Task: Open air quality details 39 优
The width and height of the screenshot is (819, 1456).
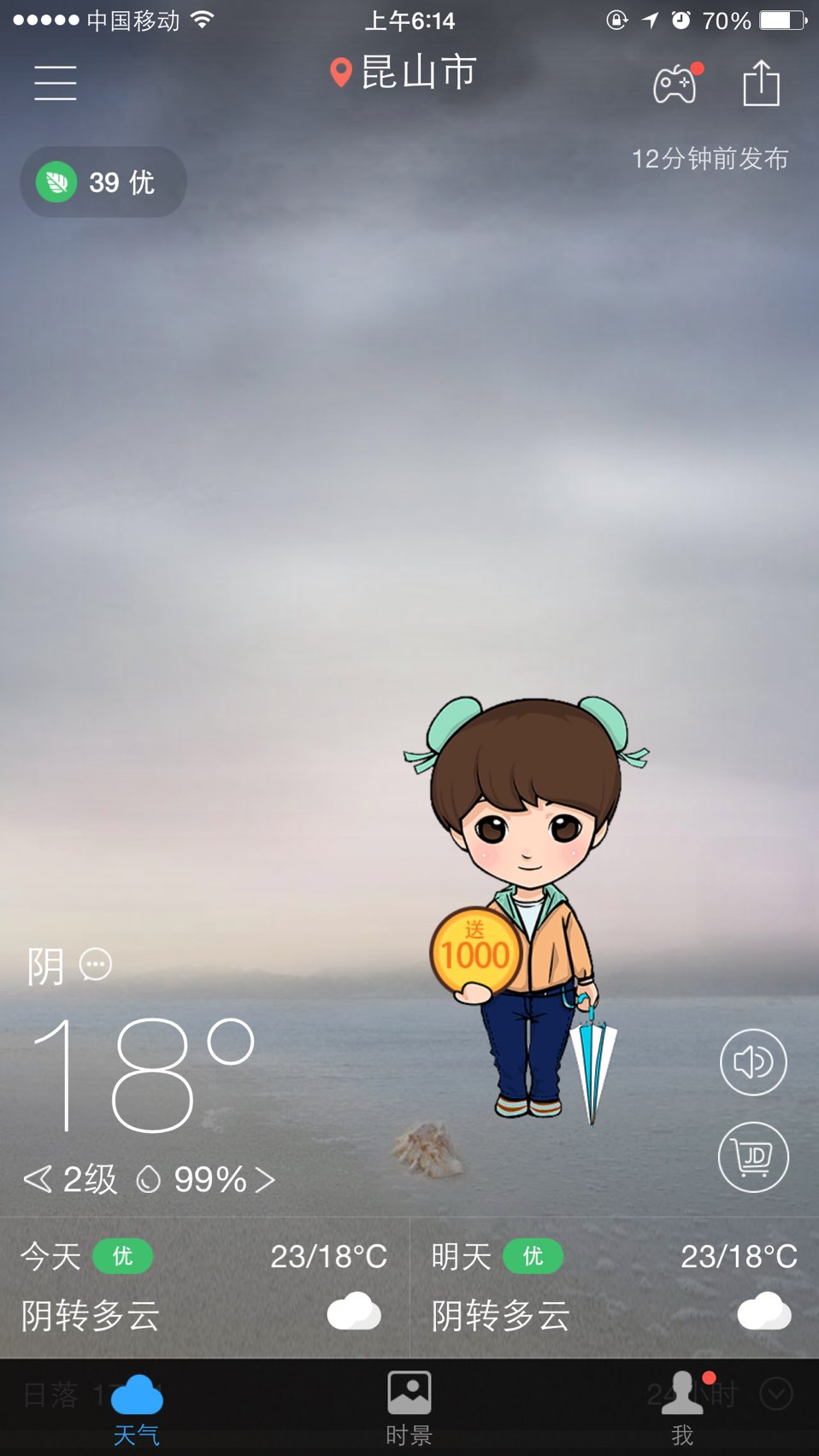Action: (x=103, y=182)
